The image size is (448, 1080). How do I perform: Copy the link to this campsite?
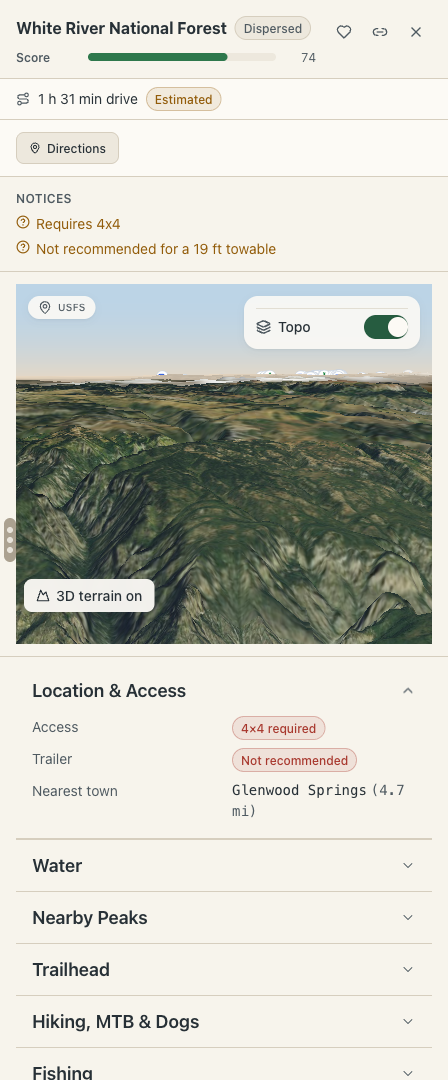click(380, 32)
